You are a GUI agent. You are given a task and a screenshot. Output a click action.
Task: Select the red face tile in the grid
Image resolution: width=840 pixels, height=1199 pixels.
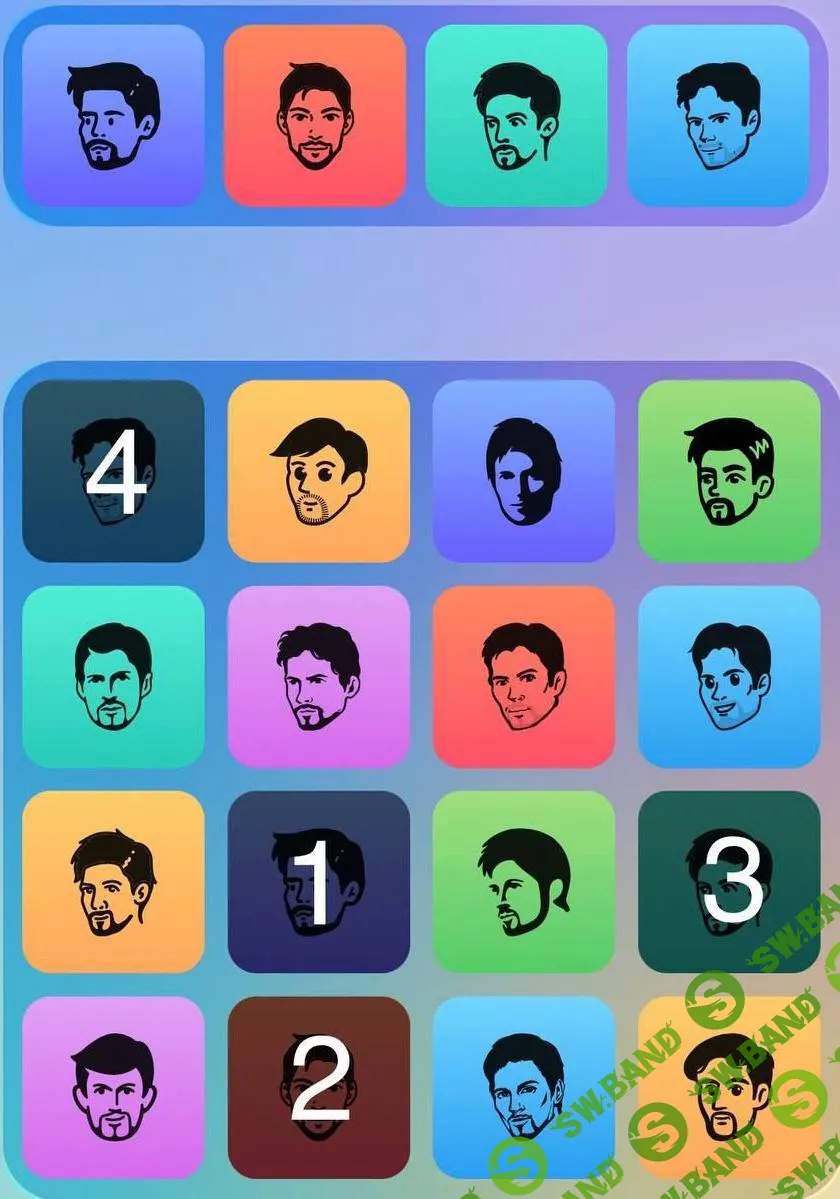click(523, 677)
